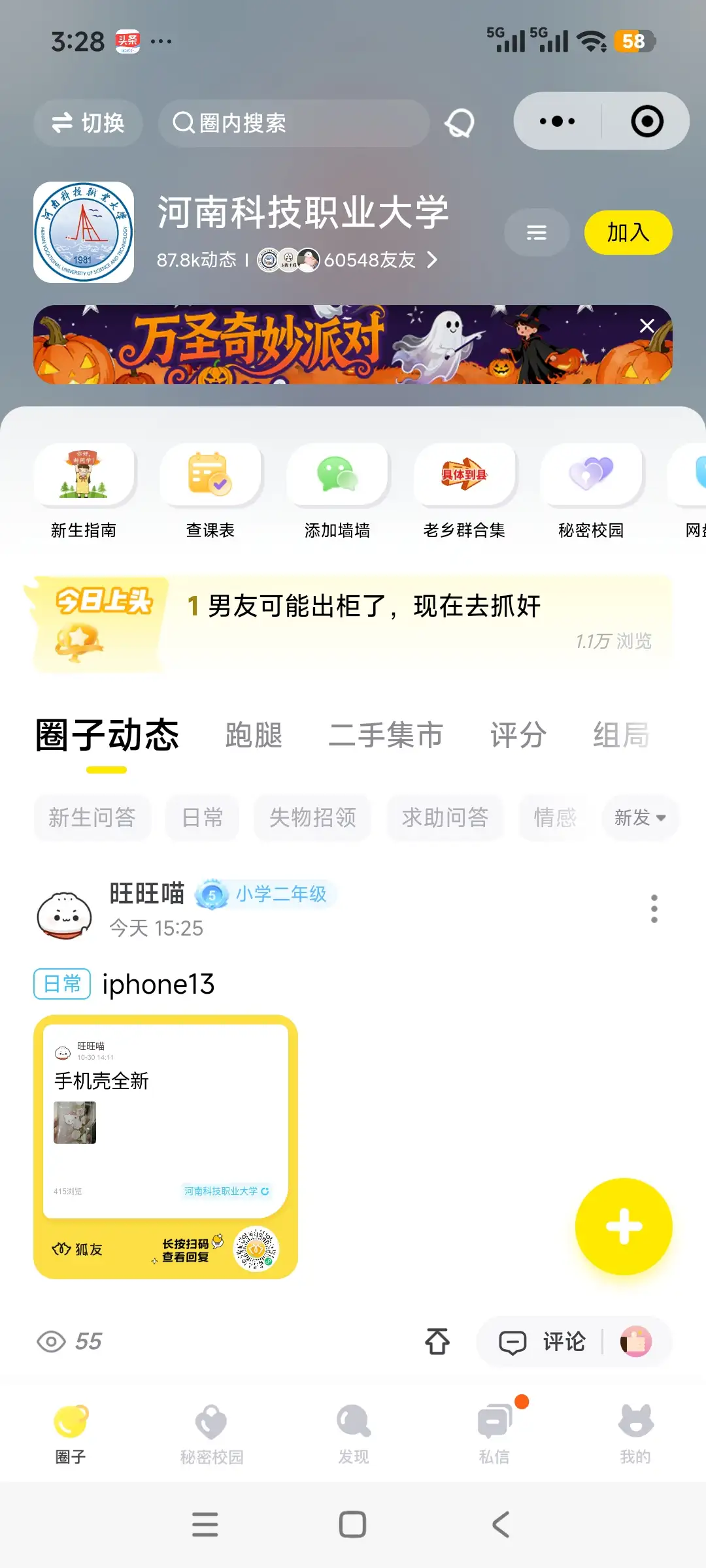Open the 手机壳全新 post image card

(165, 1147)
